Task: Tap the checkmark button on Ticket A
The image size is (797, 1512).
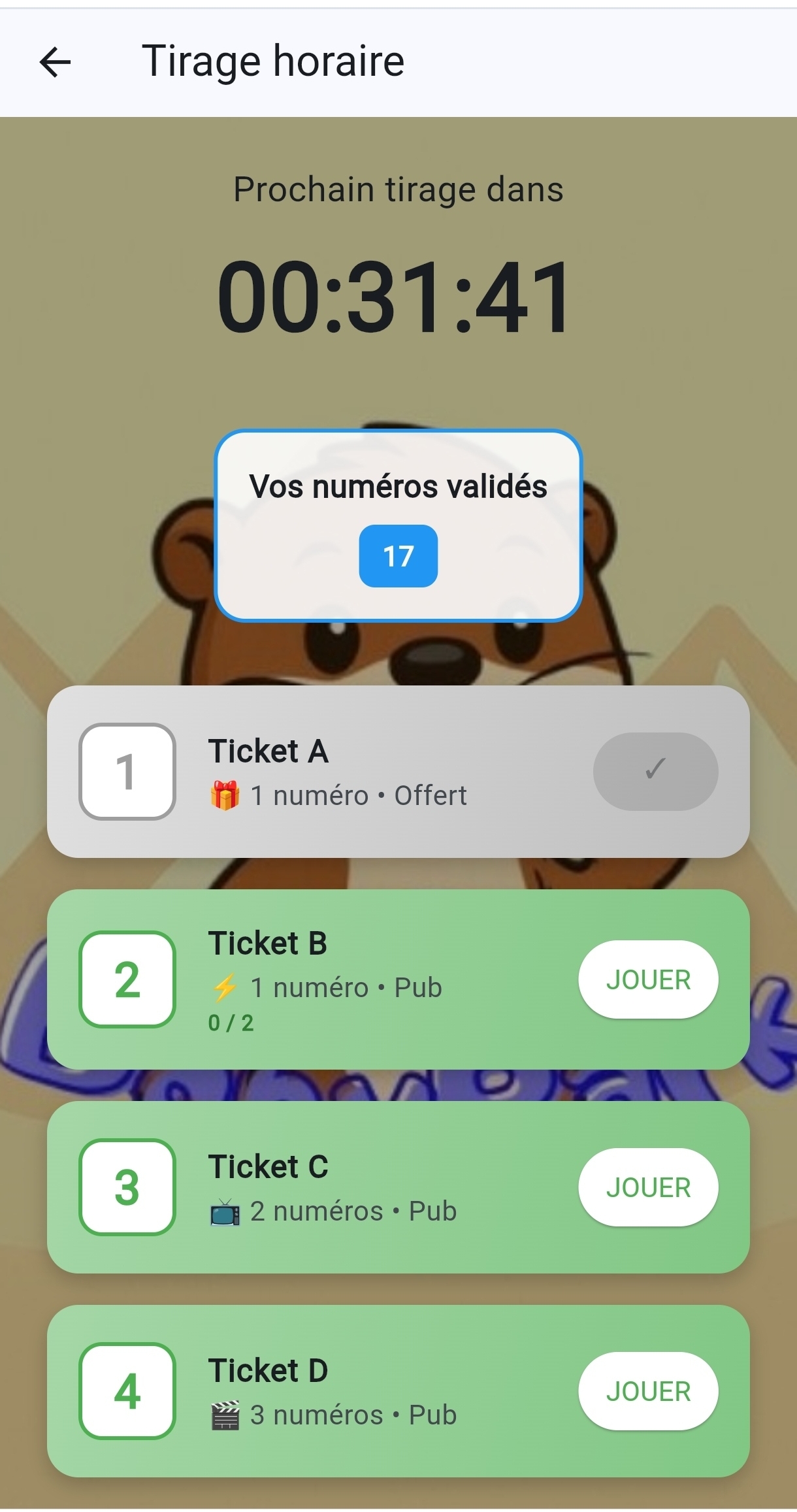Action: click(655, 771)
